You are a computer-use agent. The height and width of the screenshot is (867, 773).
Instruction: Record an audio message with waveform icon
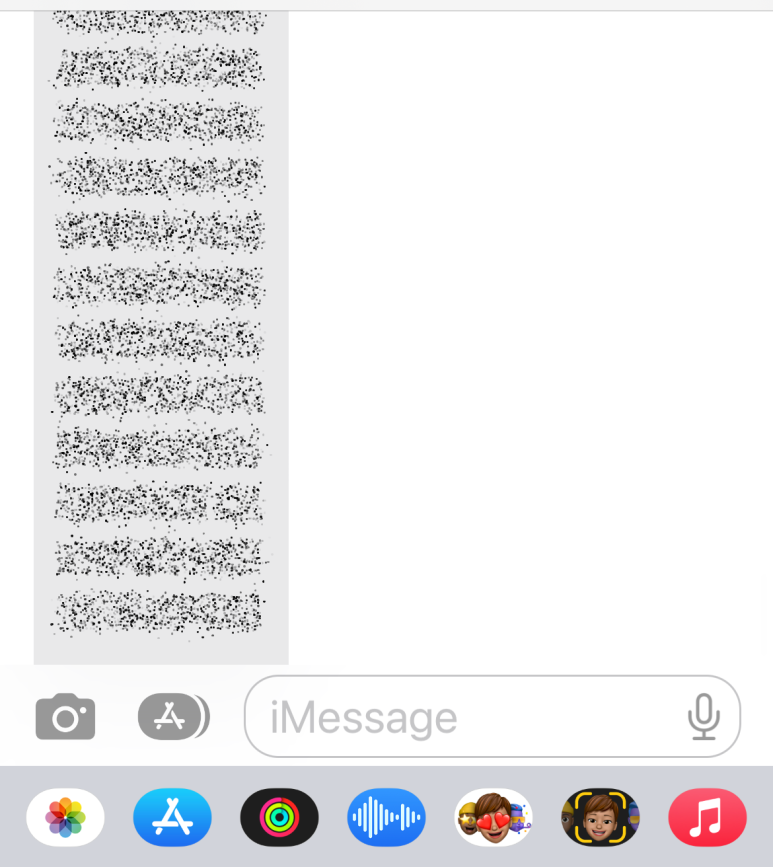click(386, 818)
